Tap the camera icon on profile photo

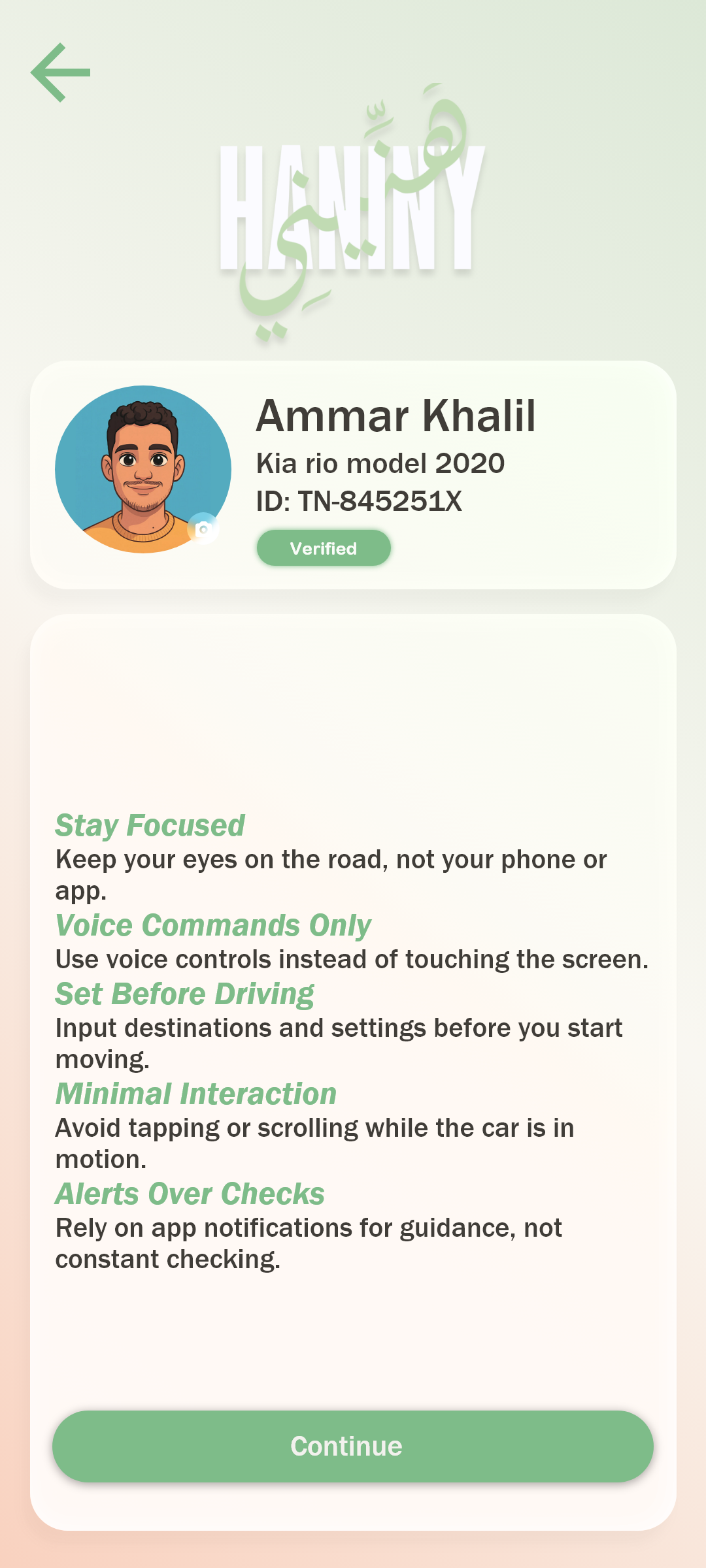pos(203,529)
